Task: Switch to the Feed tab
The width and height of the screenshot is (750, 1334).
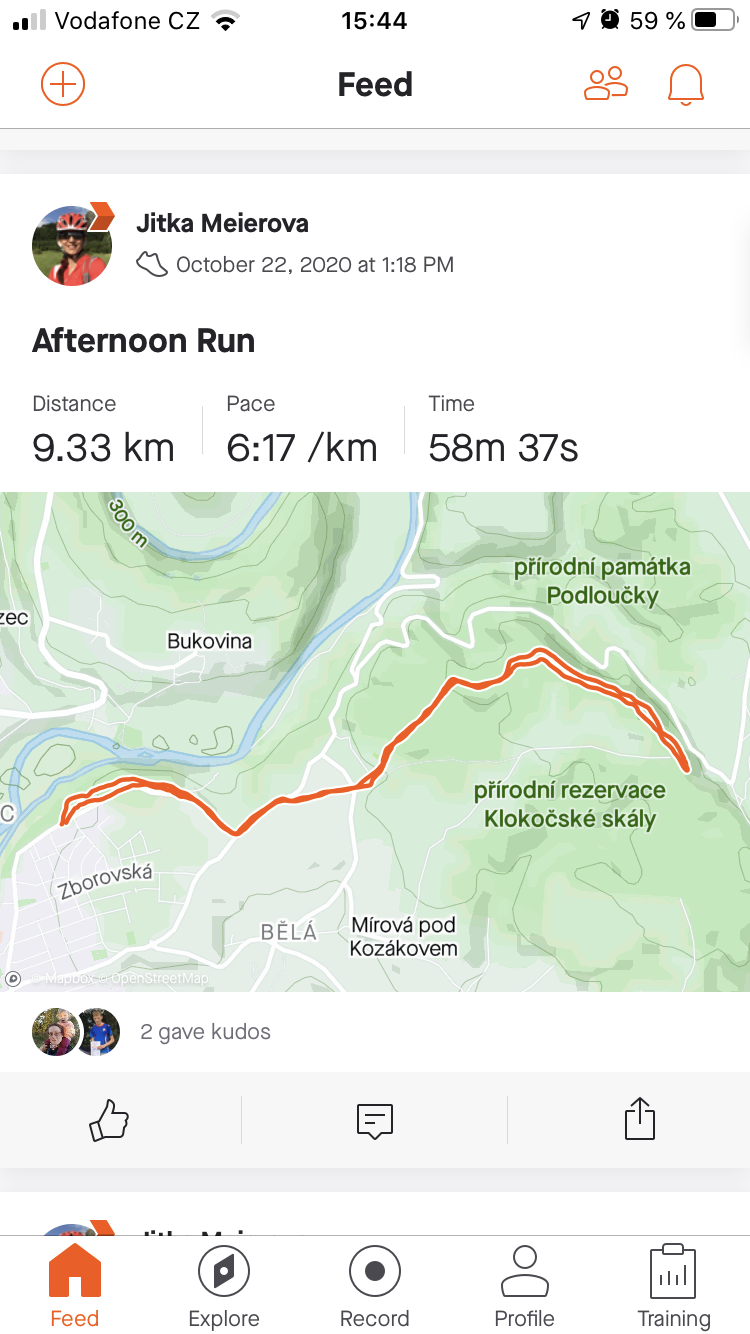Action: [75, 1286]
